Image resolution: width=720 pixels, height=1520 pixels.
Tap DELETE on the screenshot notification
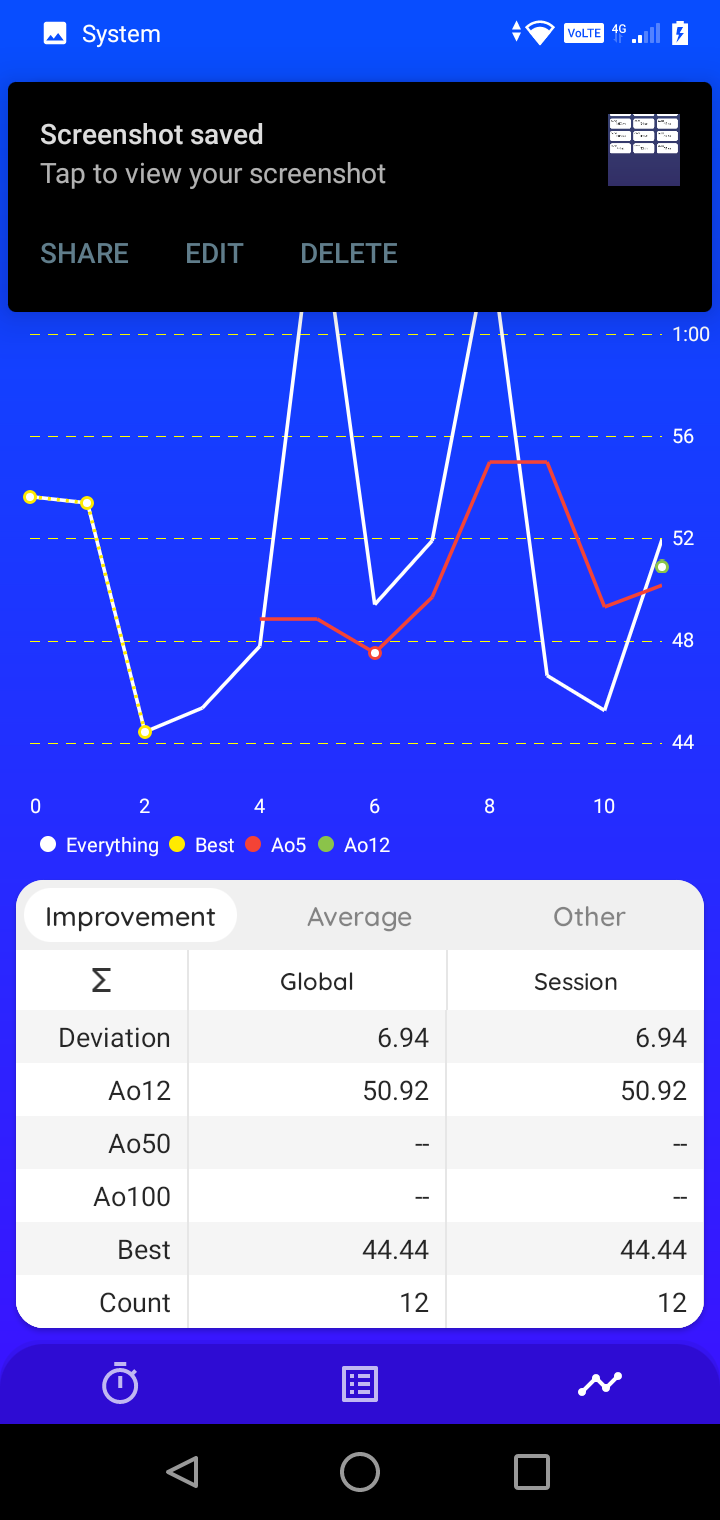[349, 253]
